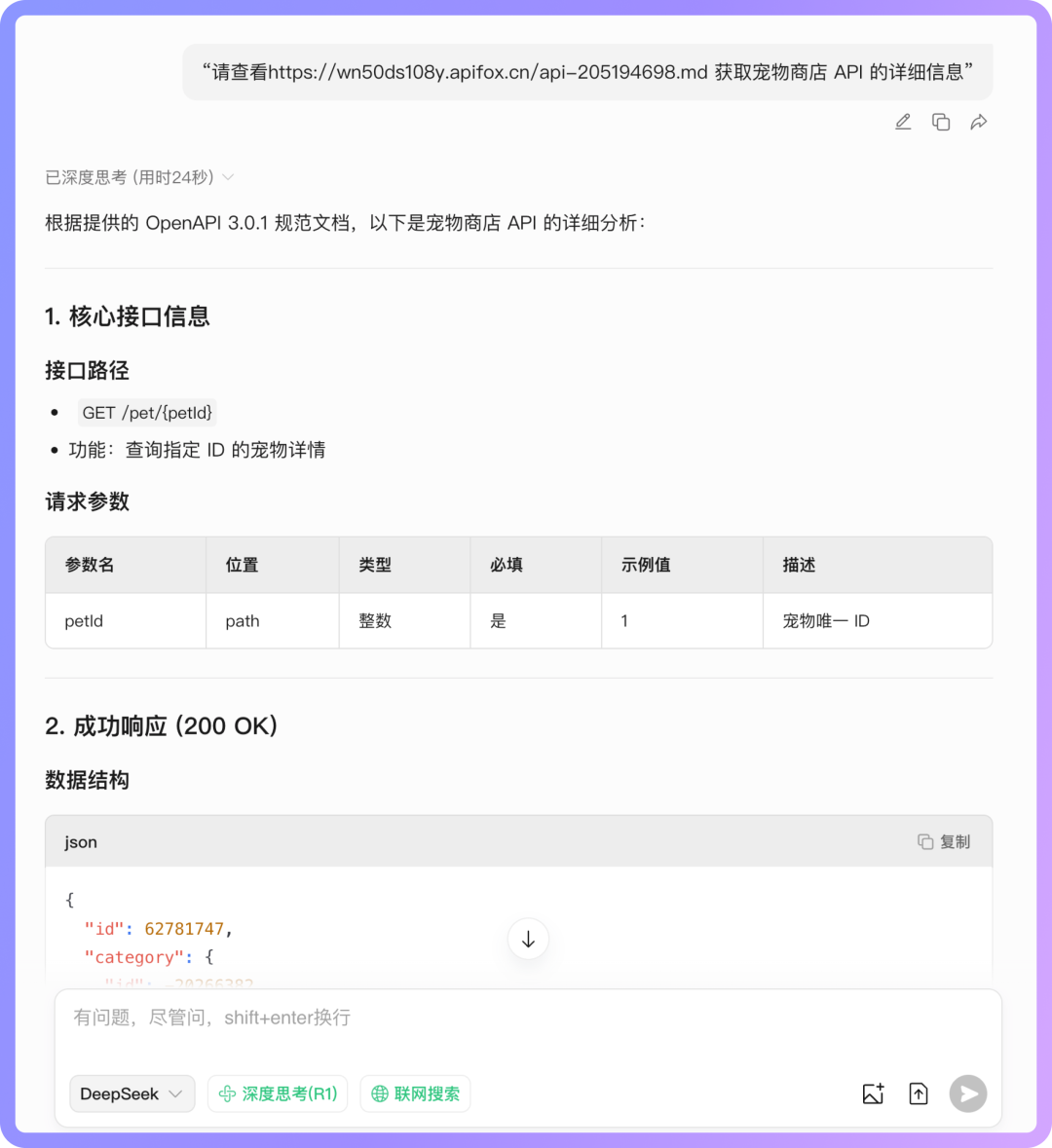Viewport: 1052px width, 1148px height.
Task: Upload a file attachment
Action: point(919,1093)
